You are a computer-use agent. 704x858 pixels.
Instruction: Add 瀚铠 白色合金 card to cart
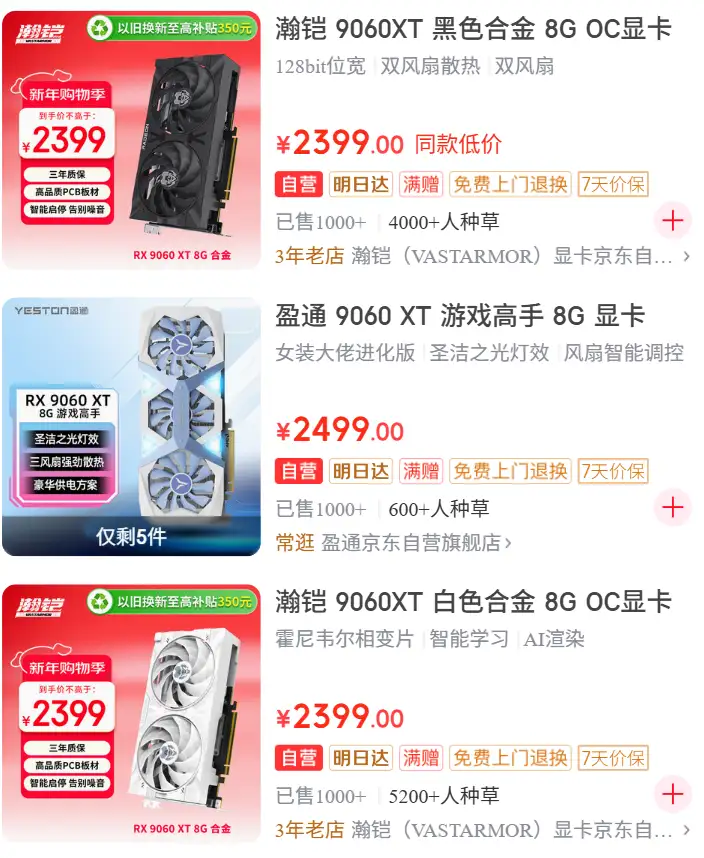[x=672, y=794]
